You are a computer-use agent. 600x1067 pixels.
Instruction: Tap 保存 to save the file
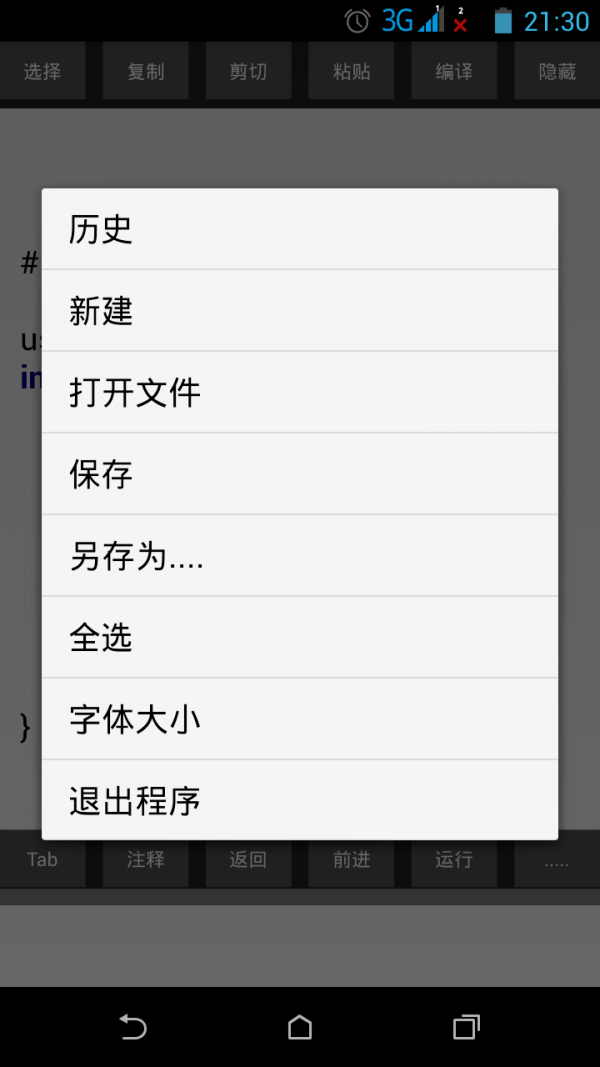click(299, 474)
